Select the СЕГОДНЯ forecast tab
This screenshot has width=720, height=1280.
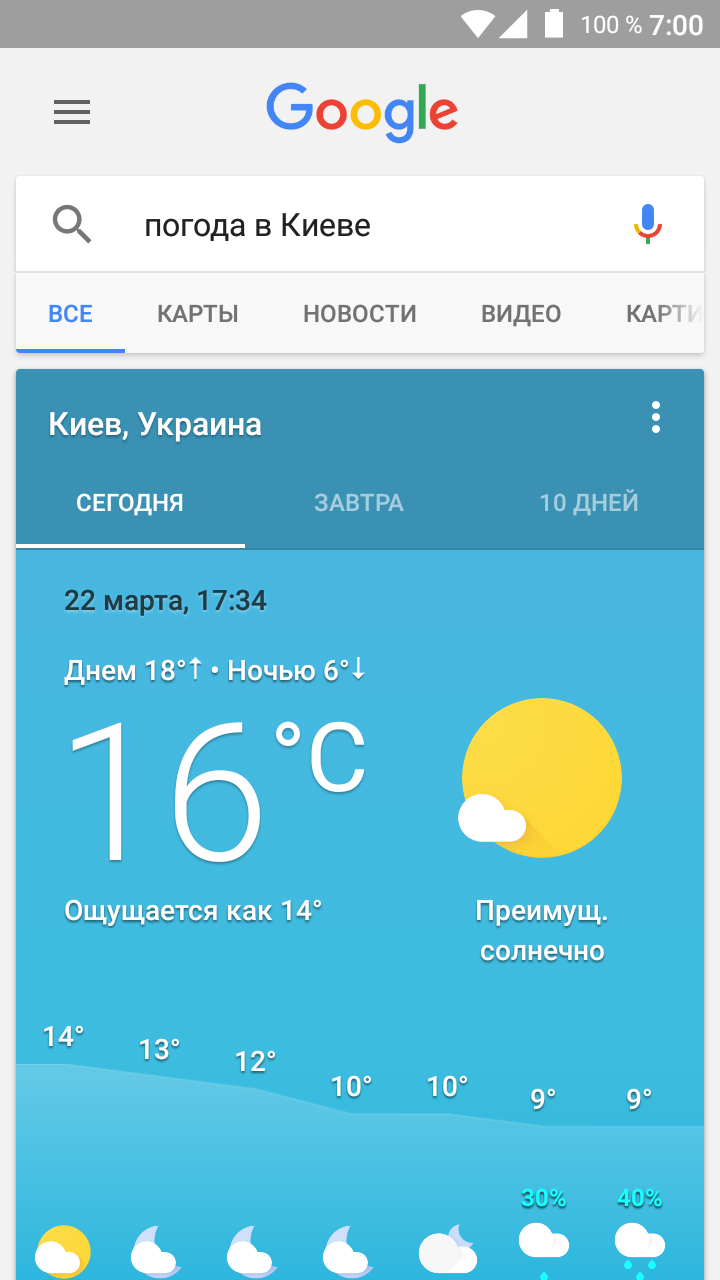pyautogui.click(x=130, y=502)
